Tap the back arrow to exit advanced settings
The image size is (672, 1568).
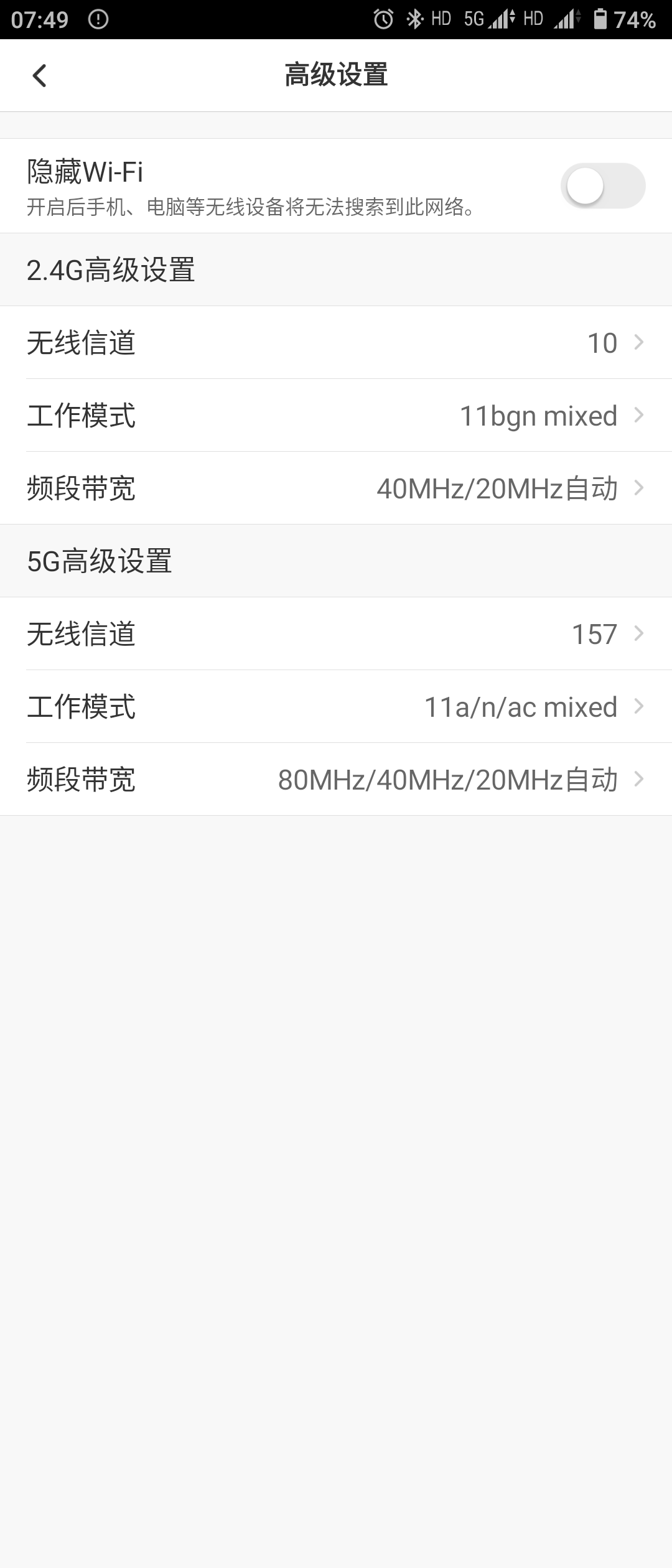pyautogui.click(x=40, y=75)
